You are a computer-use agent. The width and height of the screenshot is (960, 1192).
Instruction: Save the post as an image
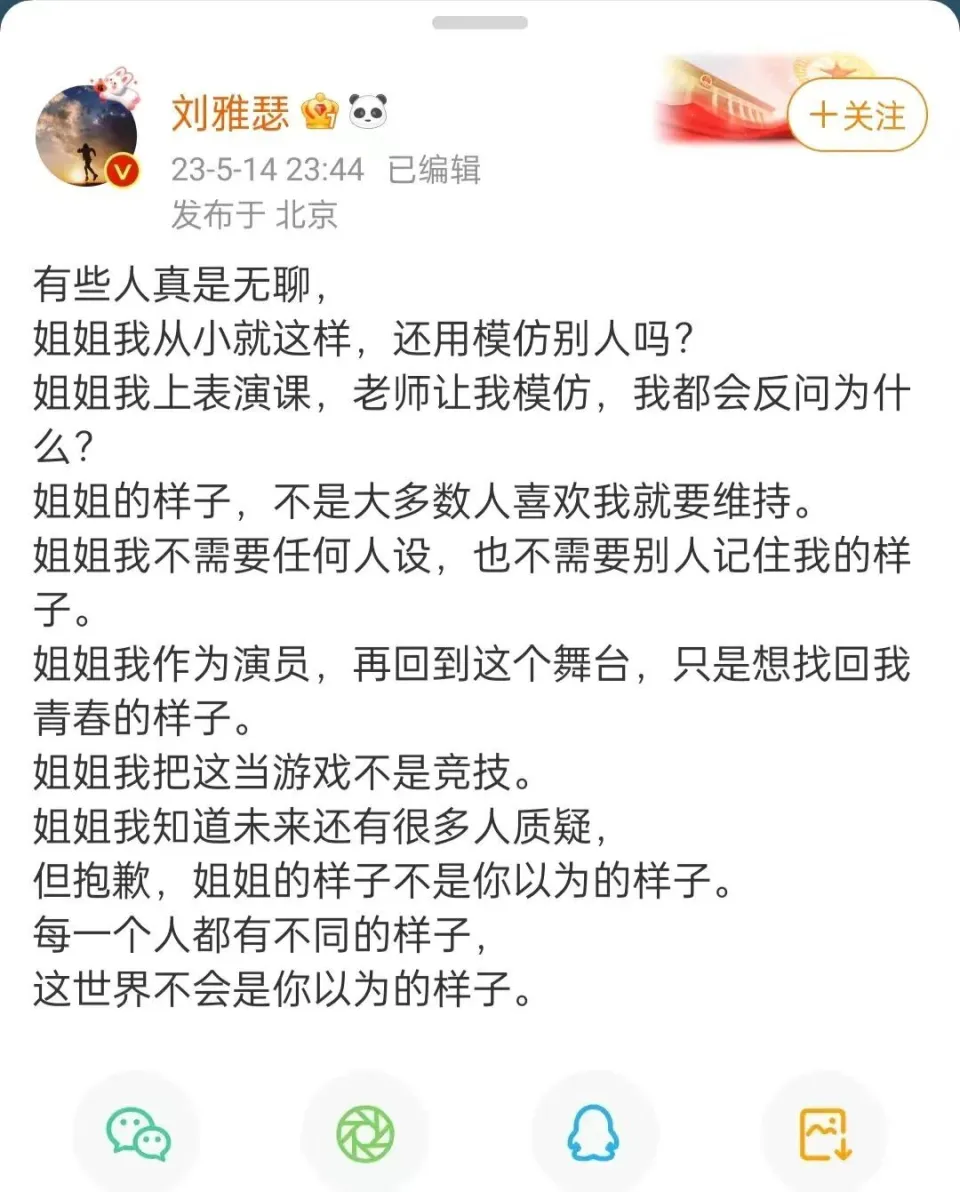tap(824, 1133)
